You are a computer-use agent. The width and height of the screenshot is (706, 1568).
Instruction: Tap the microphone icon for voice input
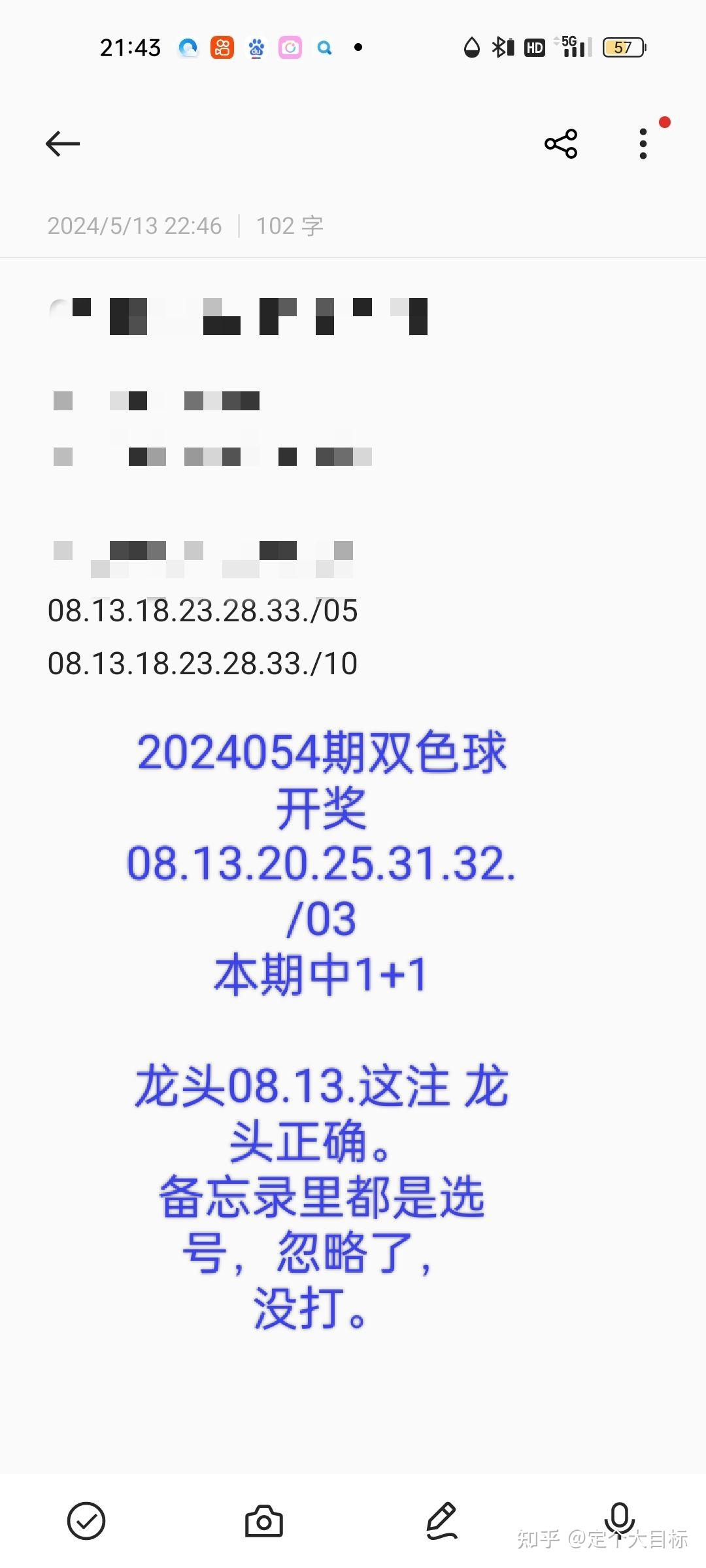pyautogui.click(x=619, y=1520)
